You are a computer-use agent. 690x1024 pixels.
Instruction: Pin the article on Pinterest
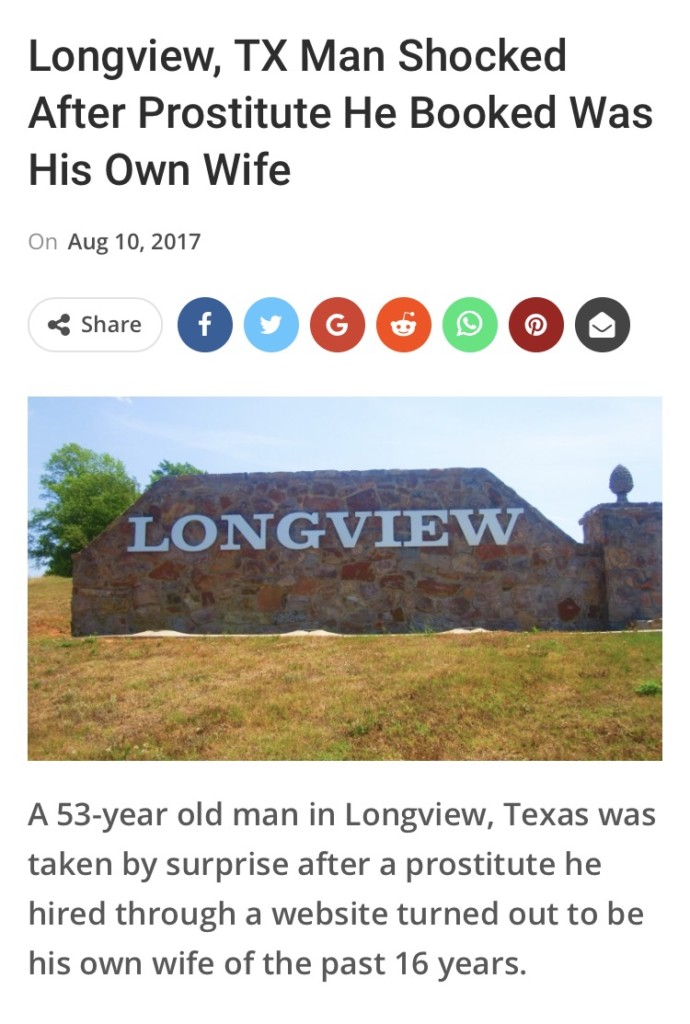pyautogui.click(x=536, y=325)
